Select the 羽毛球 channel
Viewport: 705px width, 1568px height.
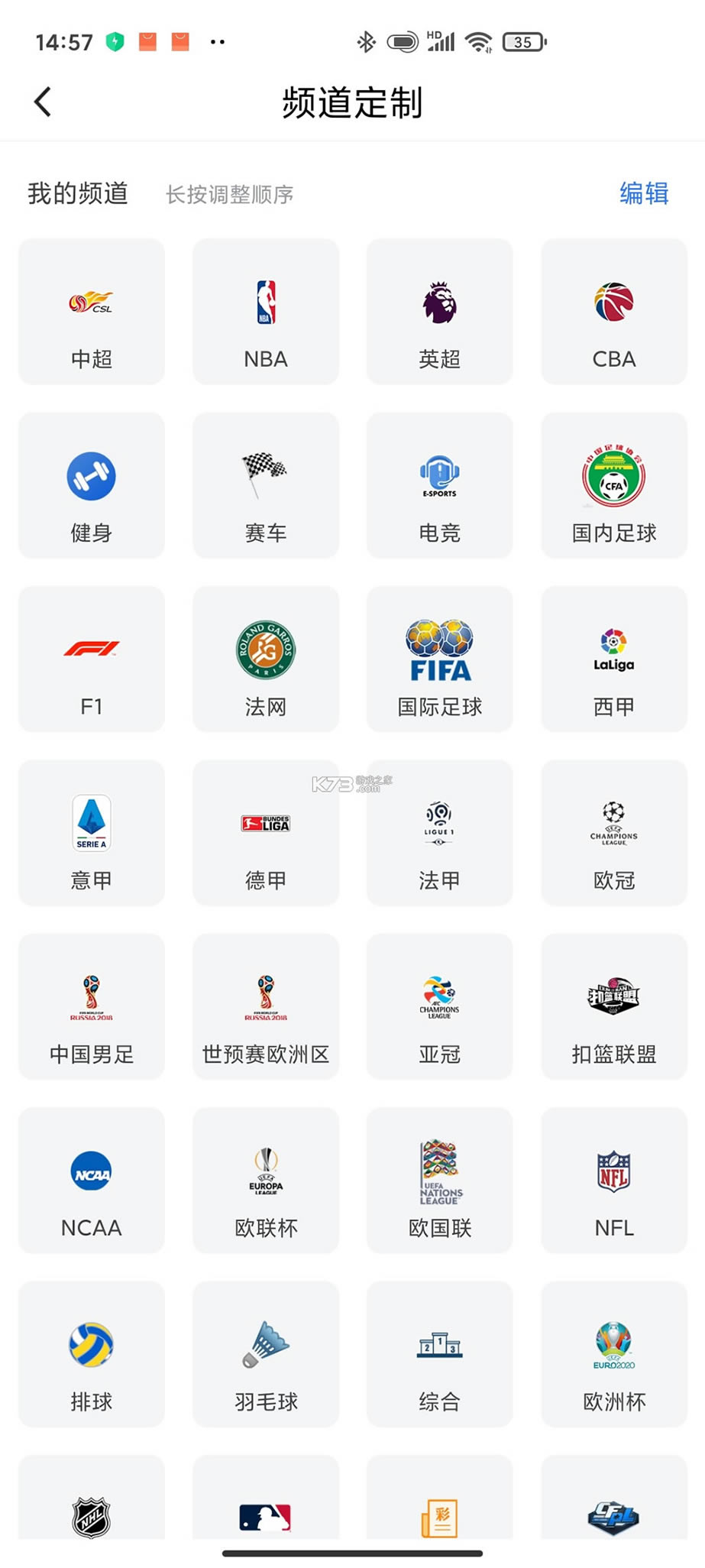coord(266,1354)
